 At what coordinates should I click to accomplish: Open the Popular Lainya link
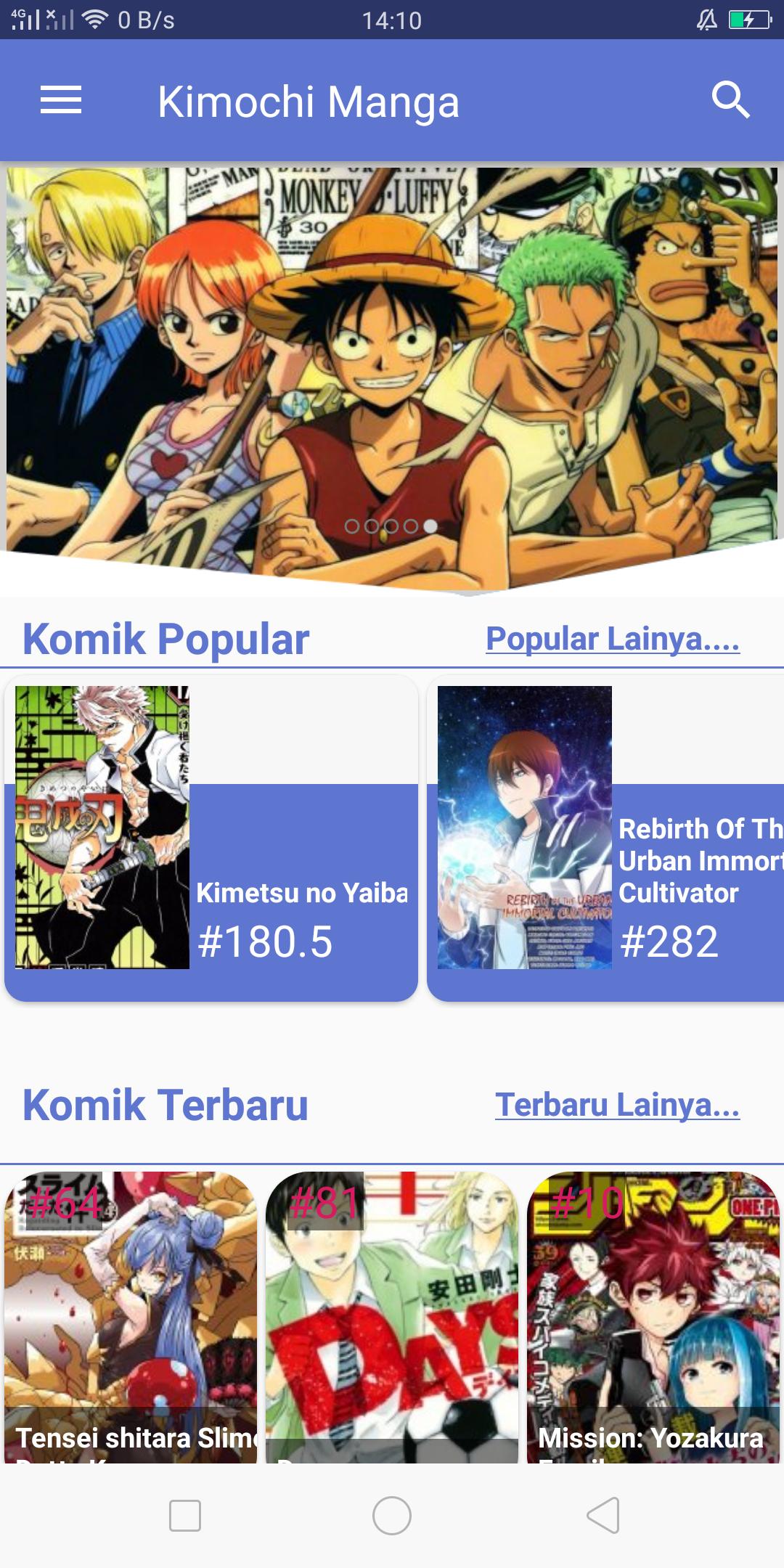pyautogui.click(x=613, y=640)
